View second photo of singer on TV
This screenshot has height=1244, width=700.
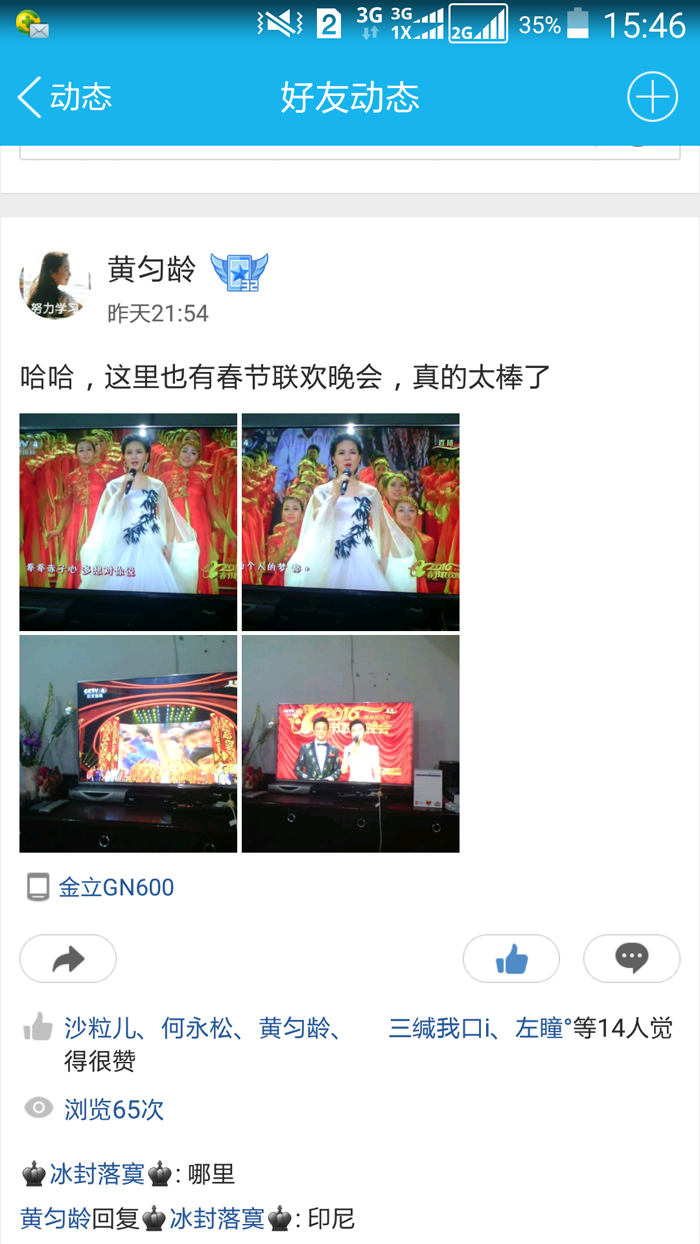point(350,521)
